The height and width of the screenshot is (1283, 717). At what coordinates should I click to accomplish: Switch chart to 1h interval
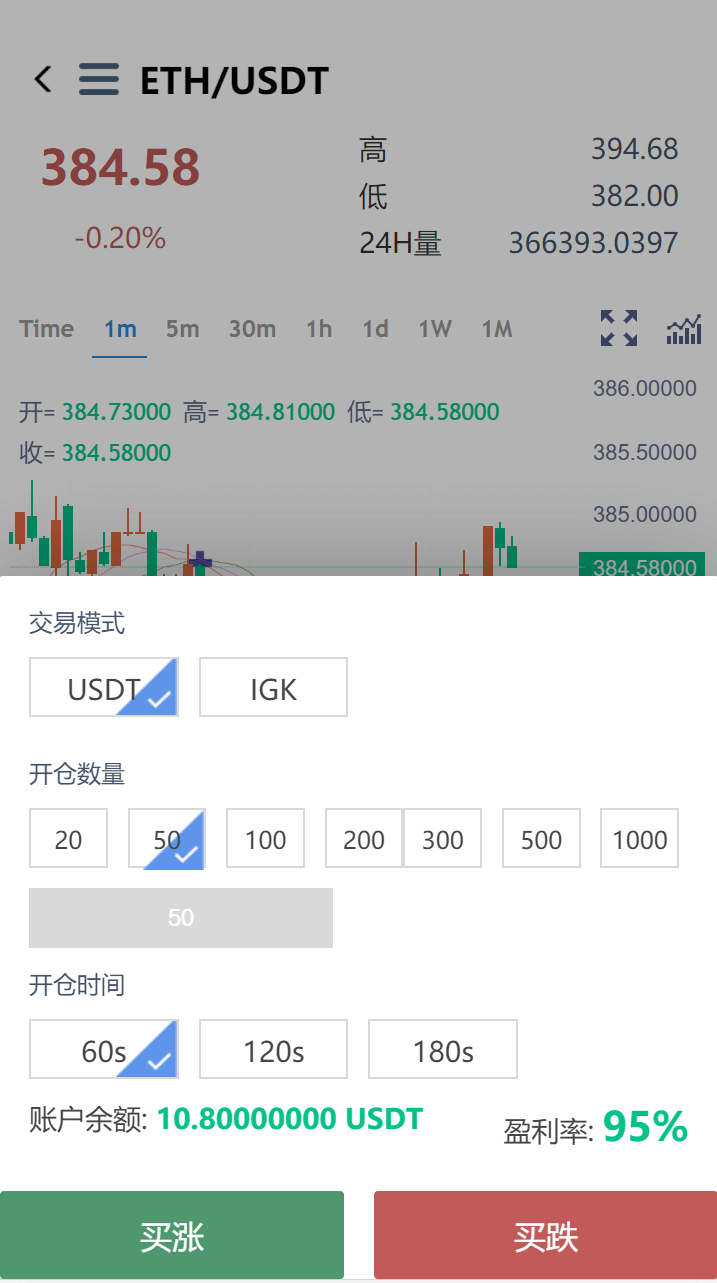pos(319,329)
